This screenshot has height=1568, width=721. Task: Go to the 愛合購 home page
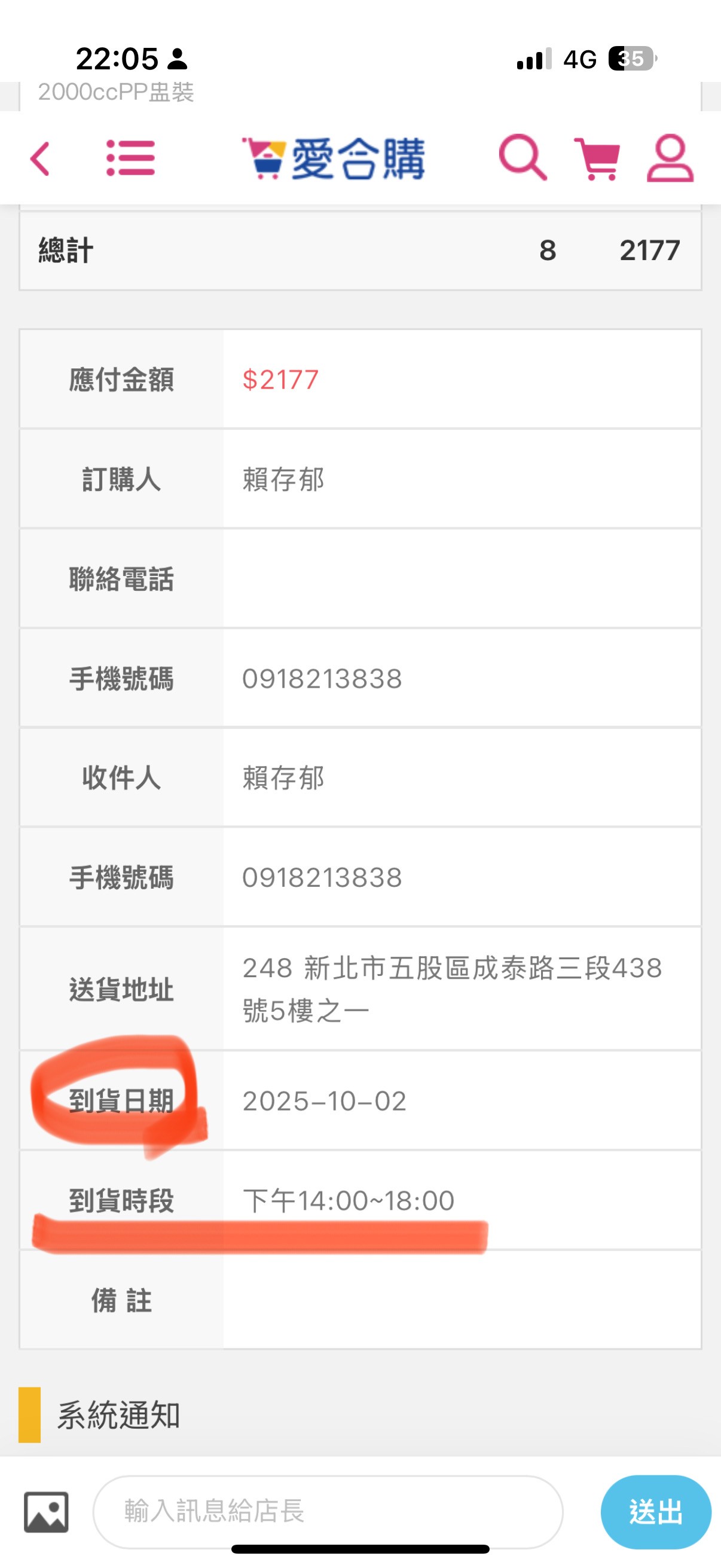point(334,159)
